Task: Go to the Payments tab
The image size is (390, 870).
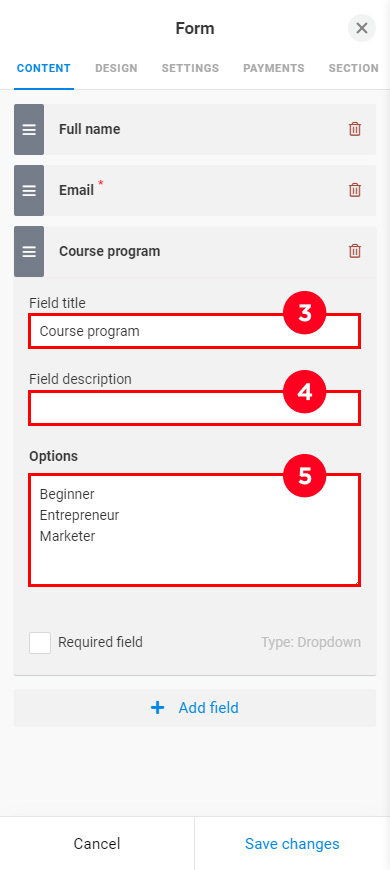Action: point(273,68)
